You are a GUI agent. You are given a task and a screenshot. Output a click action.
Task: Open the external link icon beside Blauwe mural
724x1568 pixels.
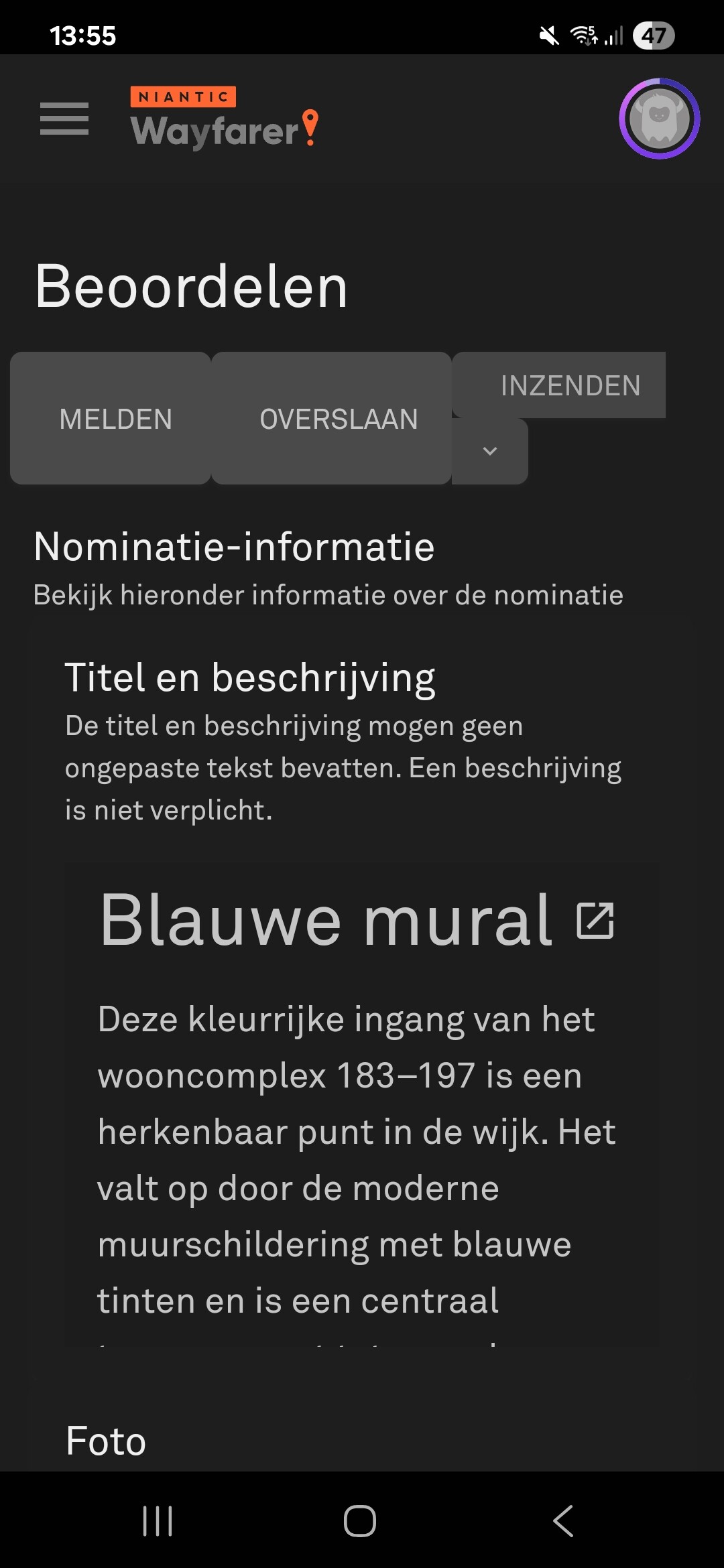[595, 921]
